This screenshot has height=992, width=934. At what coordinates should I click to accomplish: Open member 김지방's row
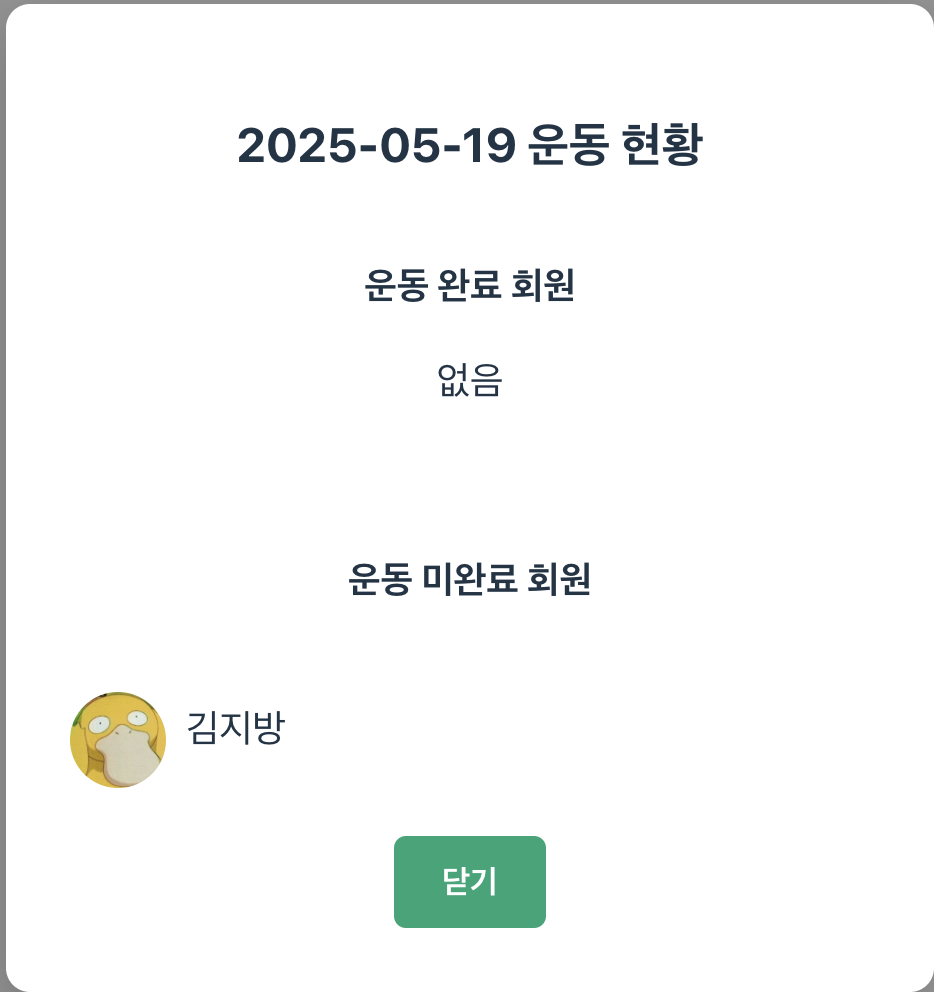(x=235, y=730)
